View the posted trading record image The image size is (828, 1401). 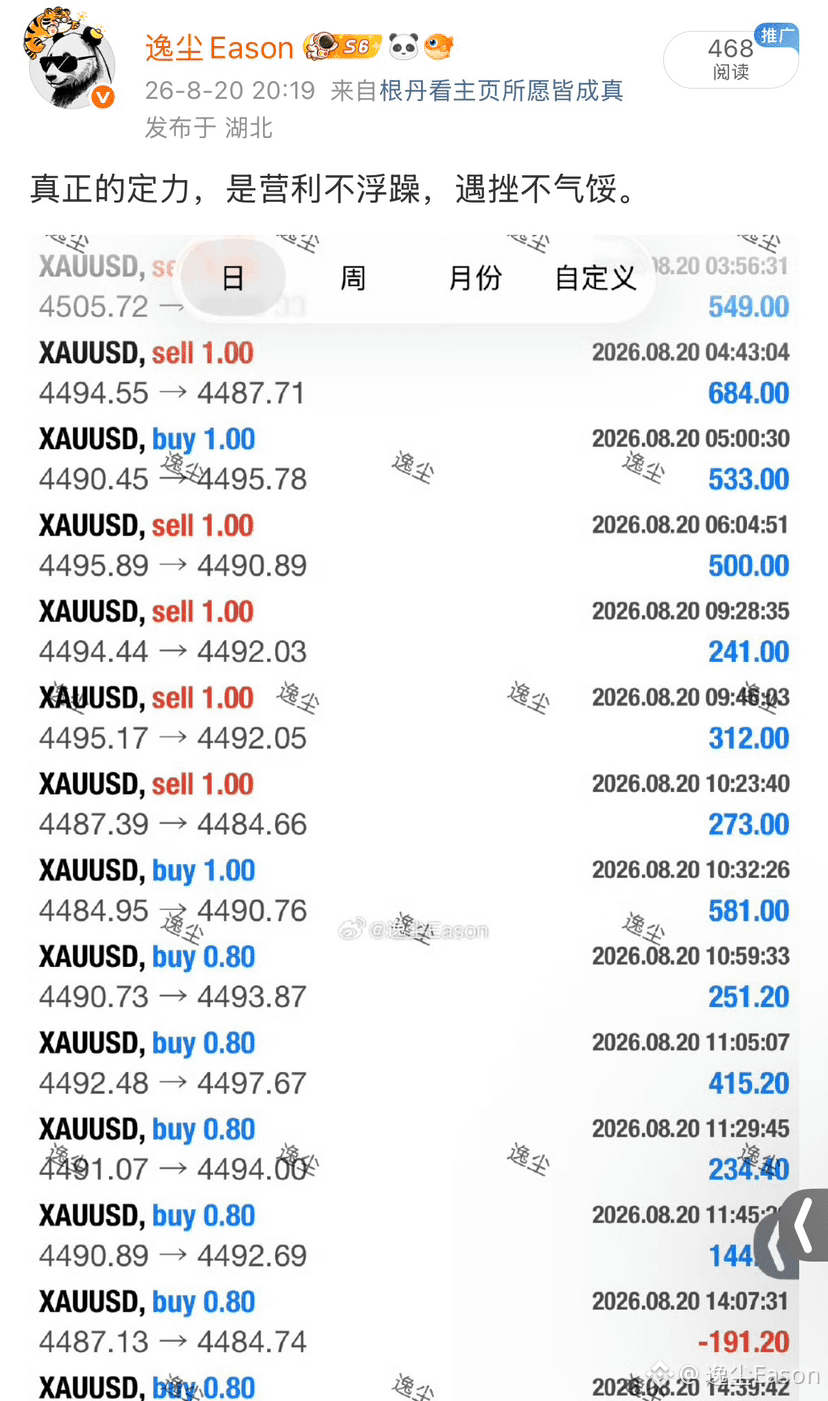click(x=414, y=817)
